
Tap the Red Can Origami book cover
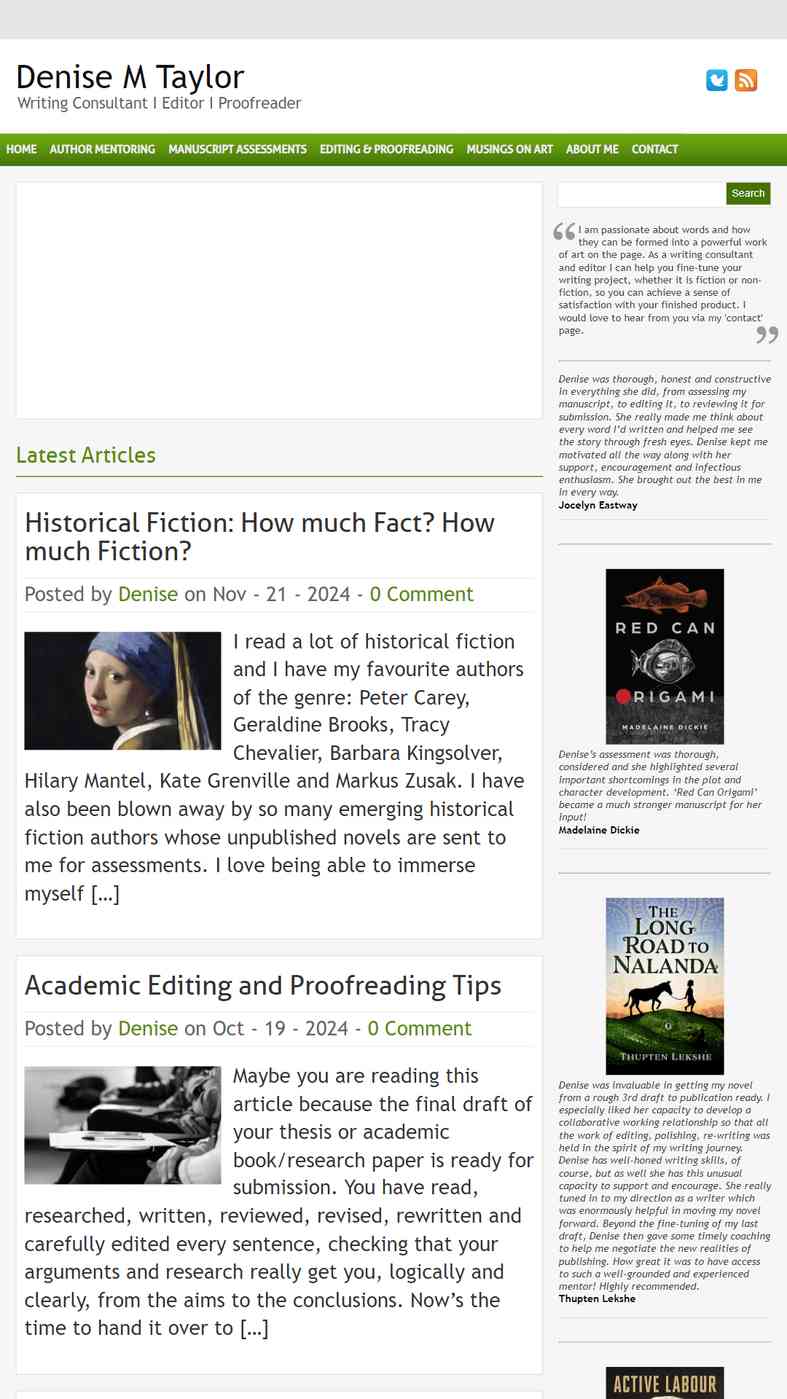(665, 656)
